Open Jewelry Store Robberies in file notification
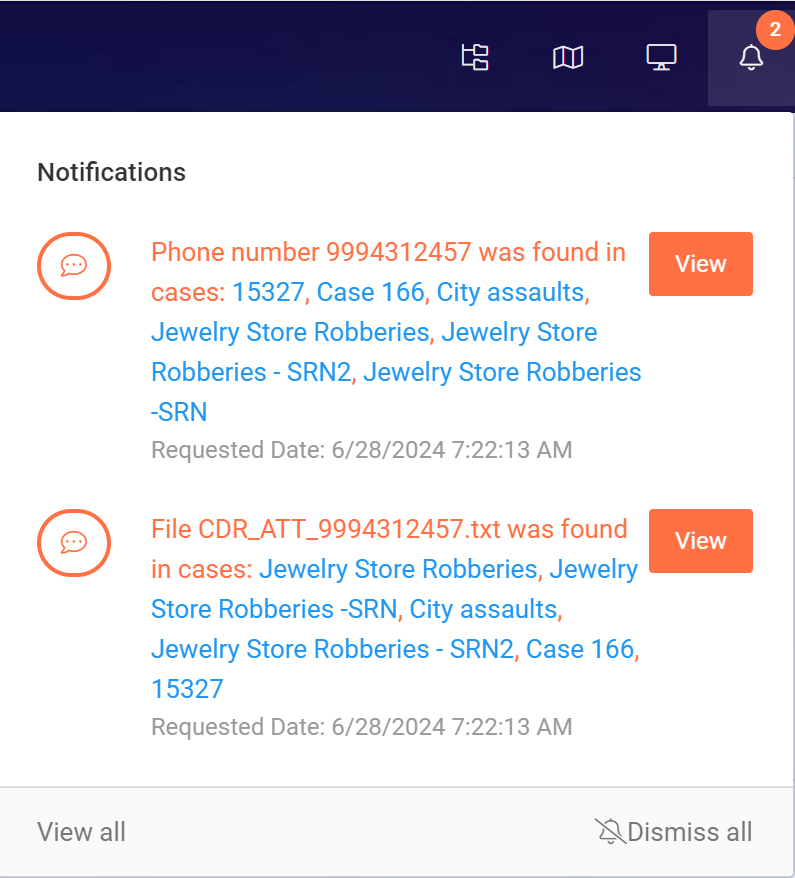 pyautogui.click(x=398, y=569)
